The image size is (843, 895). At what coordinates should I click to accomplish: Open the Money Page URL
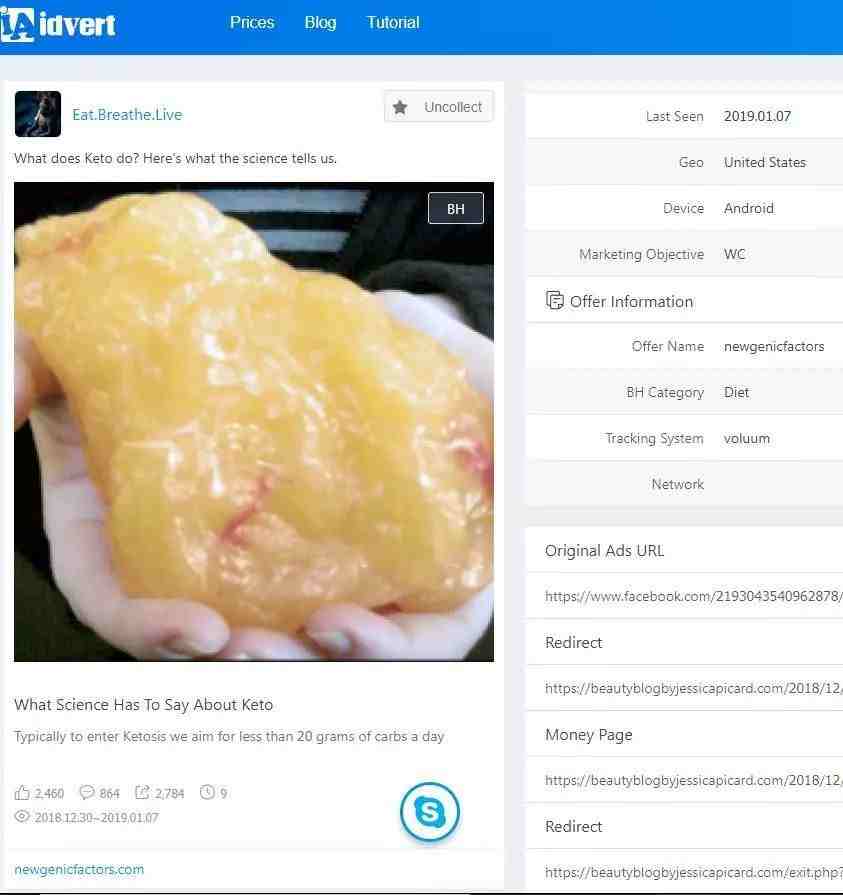tap(693, 780)
